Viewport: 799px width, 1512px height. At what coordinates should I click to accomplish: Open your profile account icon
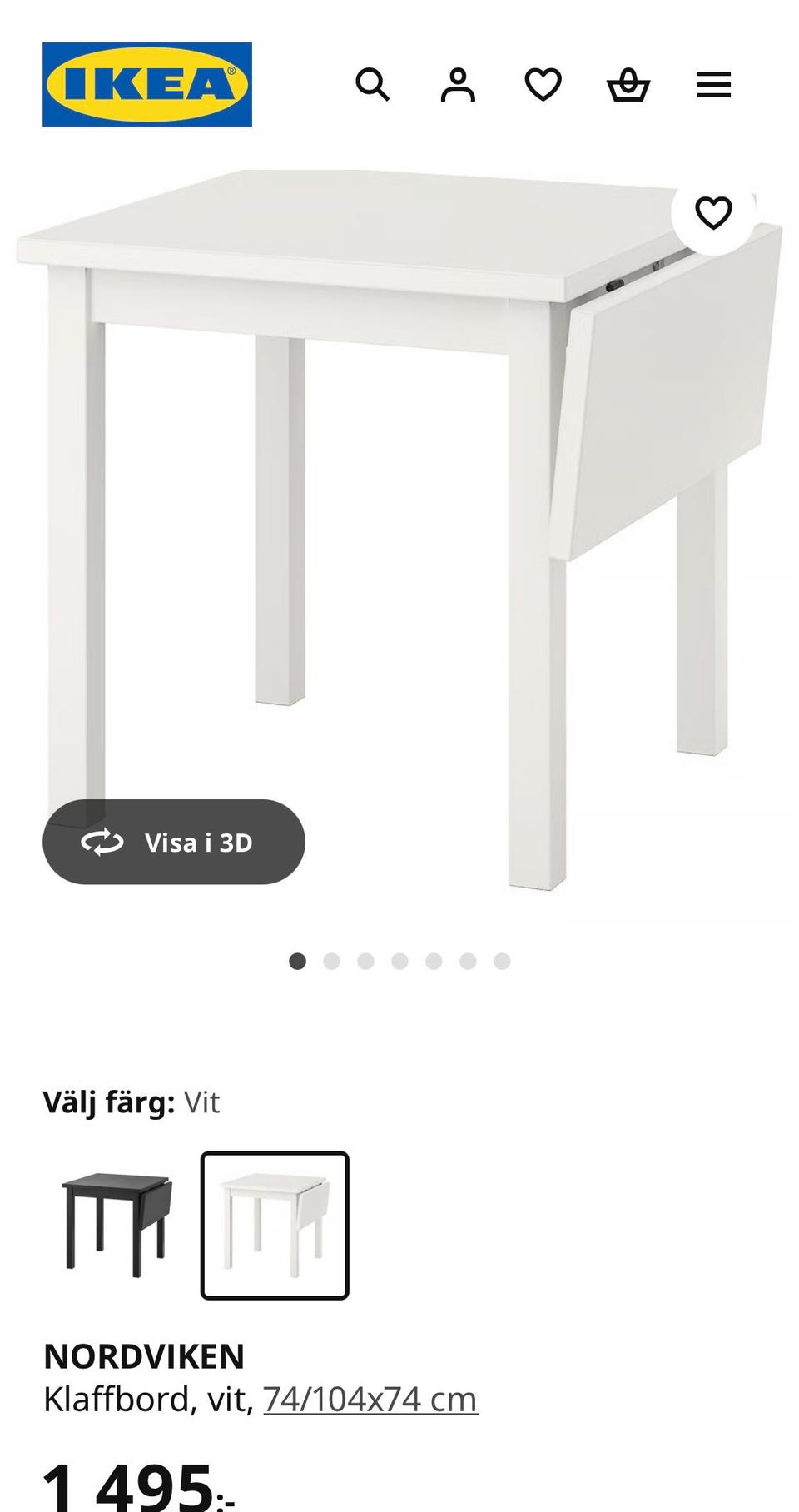459,84
